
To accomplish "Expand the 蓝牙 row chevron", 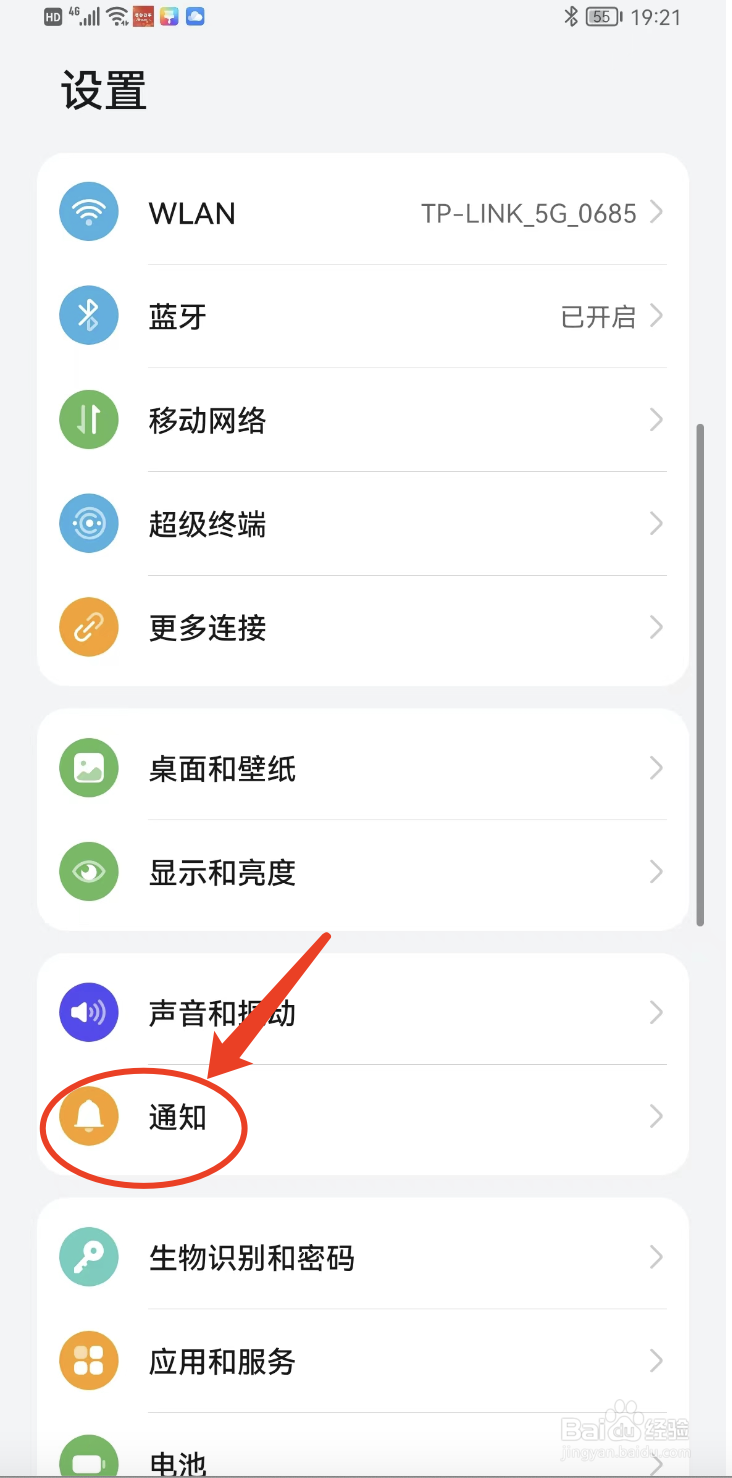I will pyautogui.click(x=657, y=316).
